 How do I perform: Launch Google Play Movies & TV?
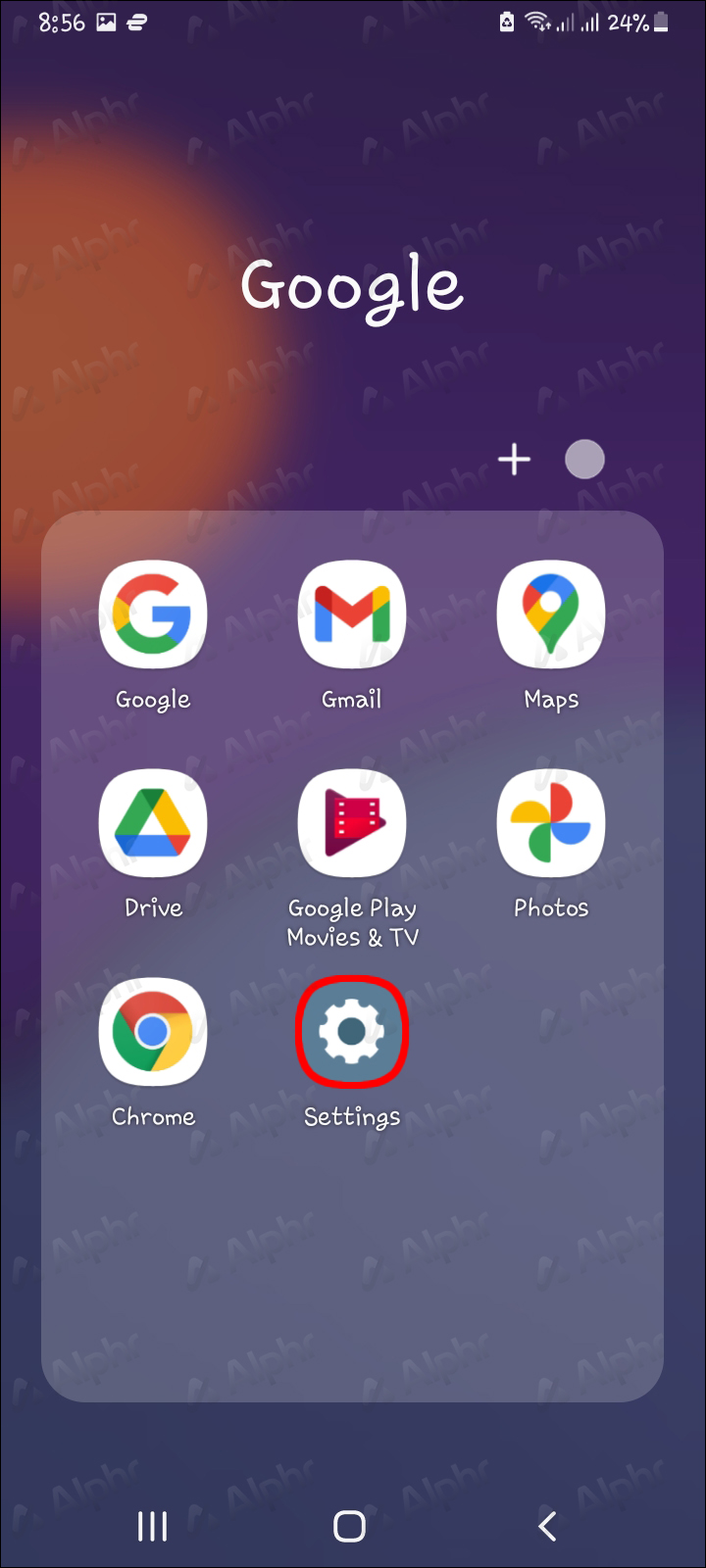[351, 823]
